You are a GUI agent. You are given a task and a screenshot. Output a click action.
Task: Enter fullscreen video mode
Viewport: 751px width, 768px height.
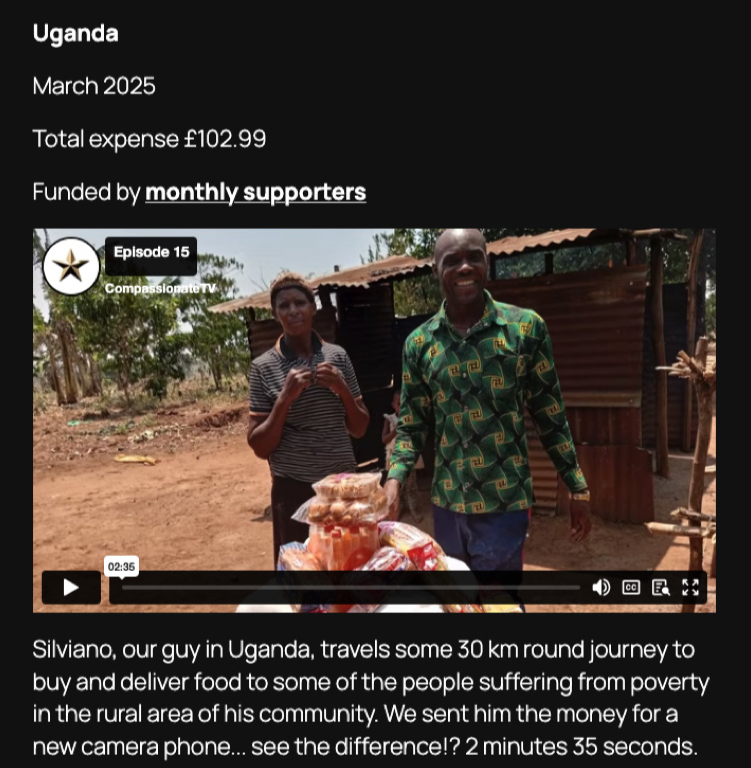690,587
